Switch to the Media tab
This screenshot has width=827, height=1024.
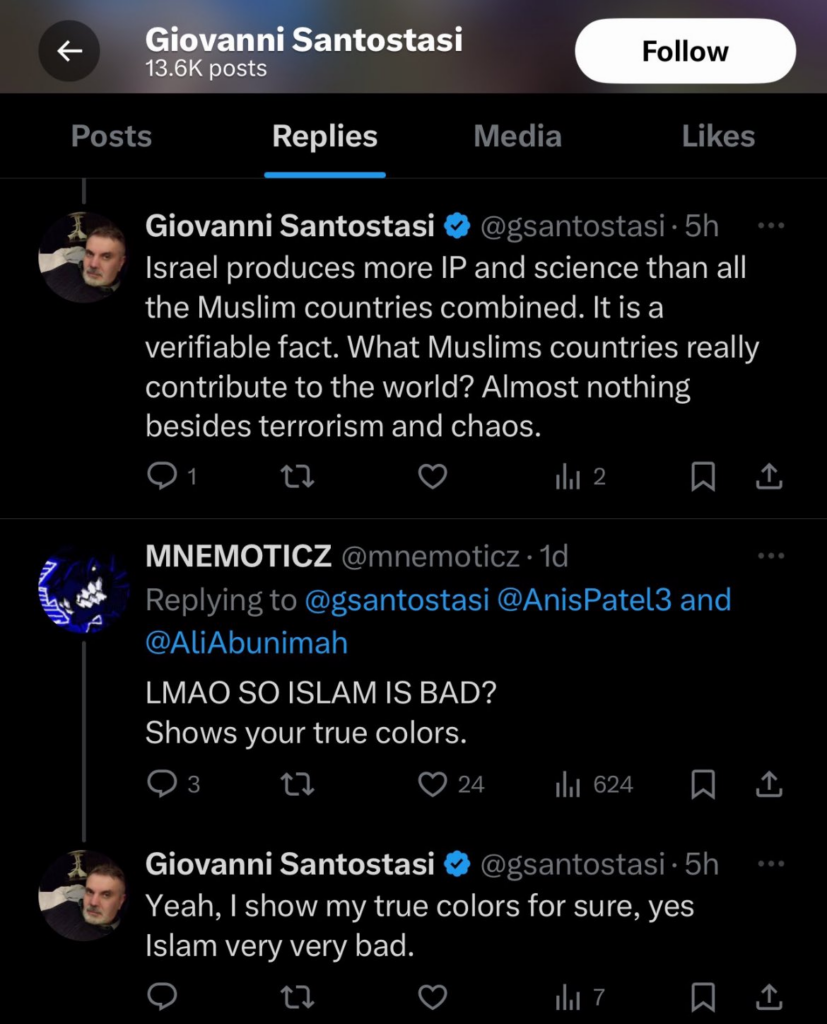point(517,136)
